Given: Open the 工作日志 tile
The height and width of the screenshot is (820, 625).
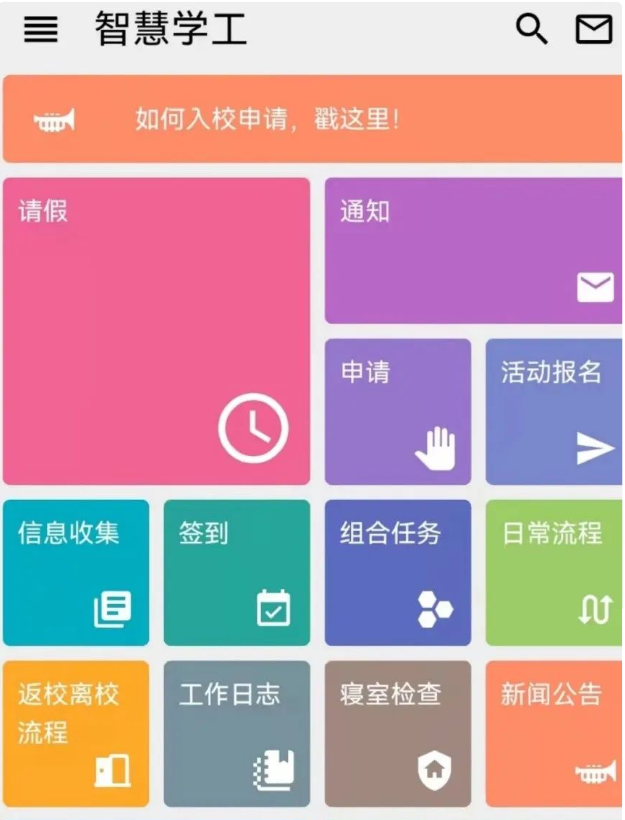Looking at the screenshot, I should click(x=237, y=733).
